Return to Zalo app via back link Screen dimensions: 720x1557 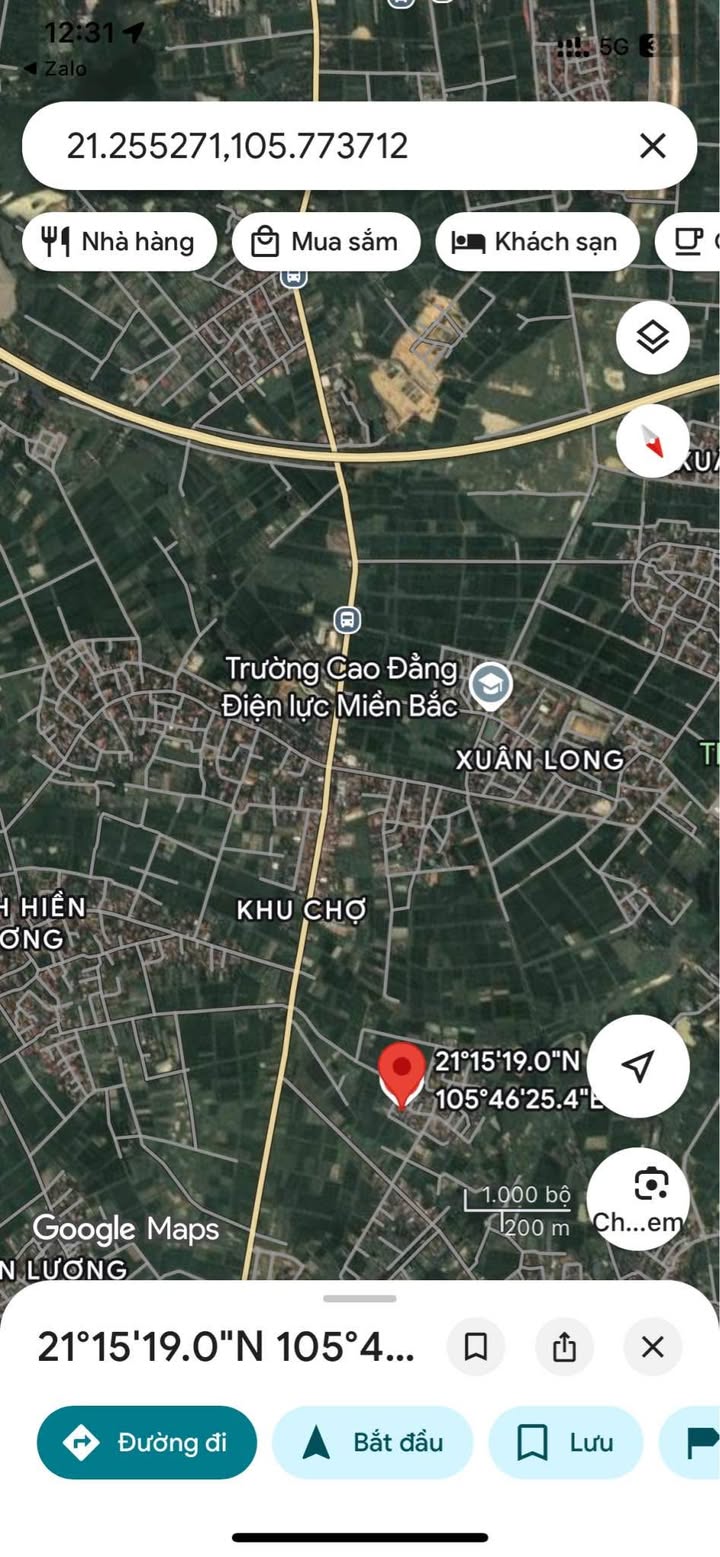(55, 69)
